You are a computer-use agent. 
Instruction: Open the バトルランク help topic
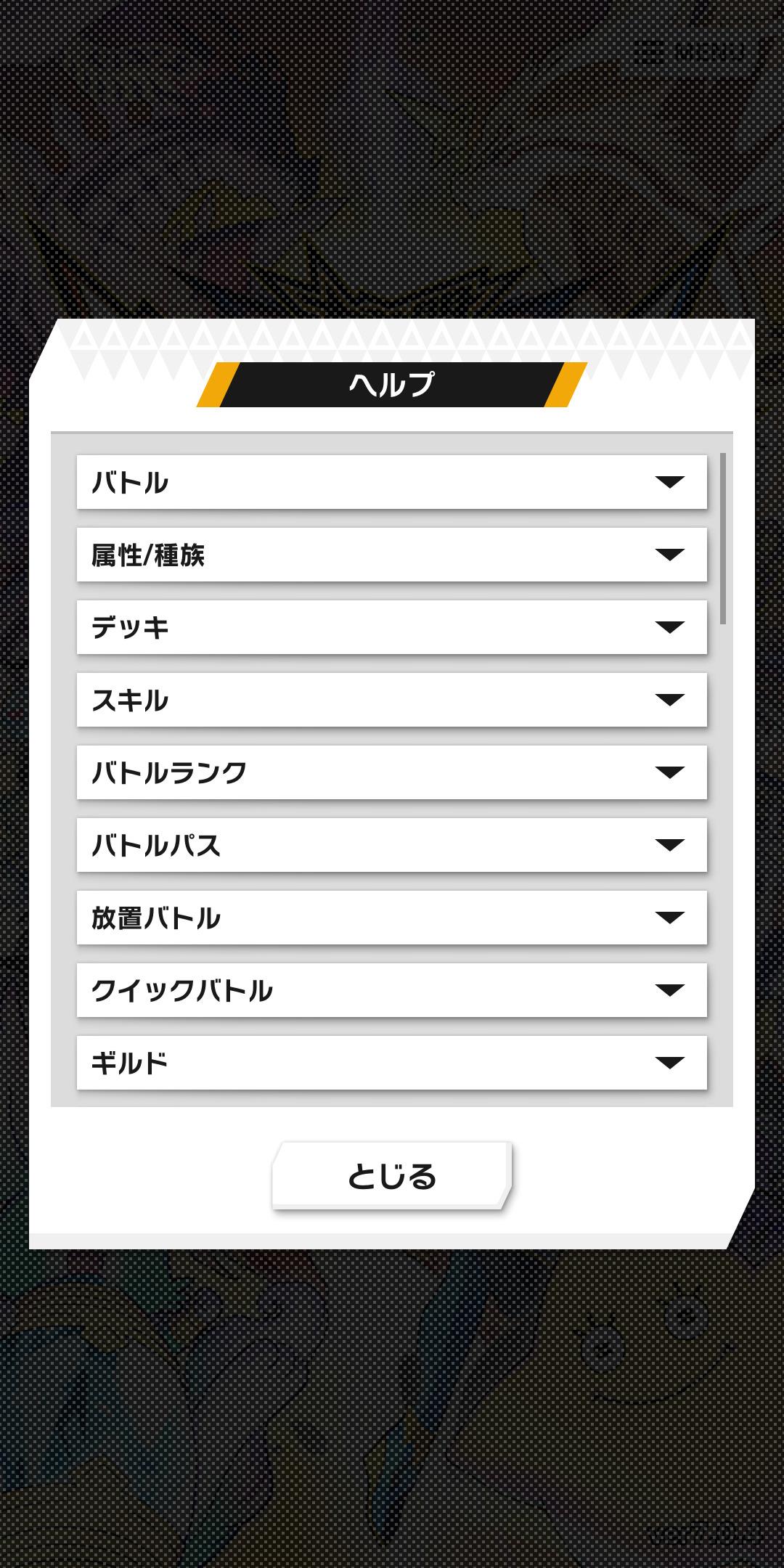point(392,772)
